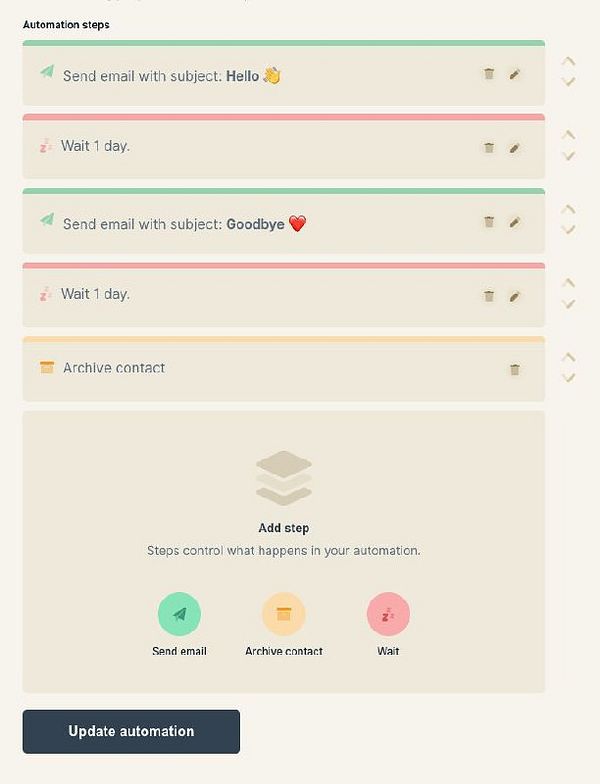Delete the Goodbye email step

click(x=489, y=222)
